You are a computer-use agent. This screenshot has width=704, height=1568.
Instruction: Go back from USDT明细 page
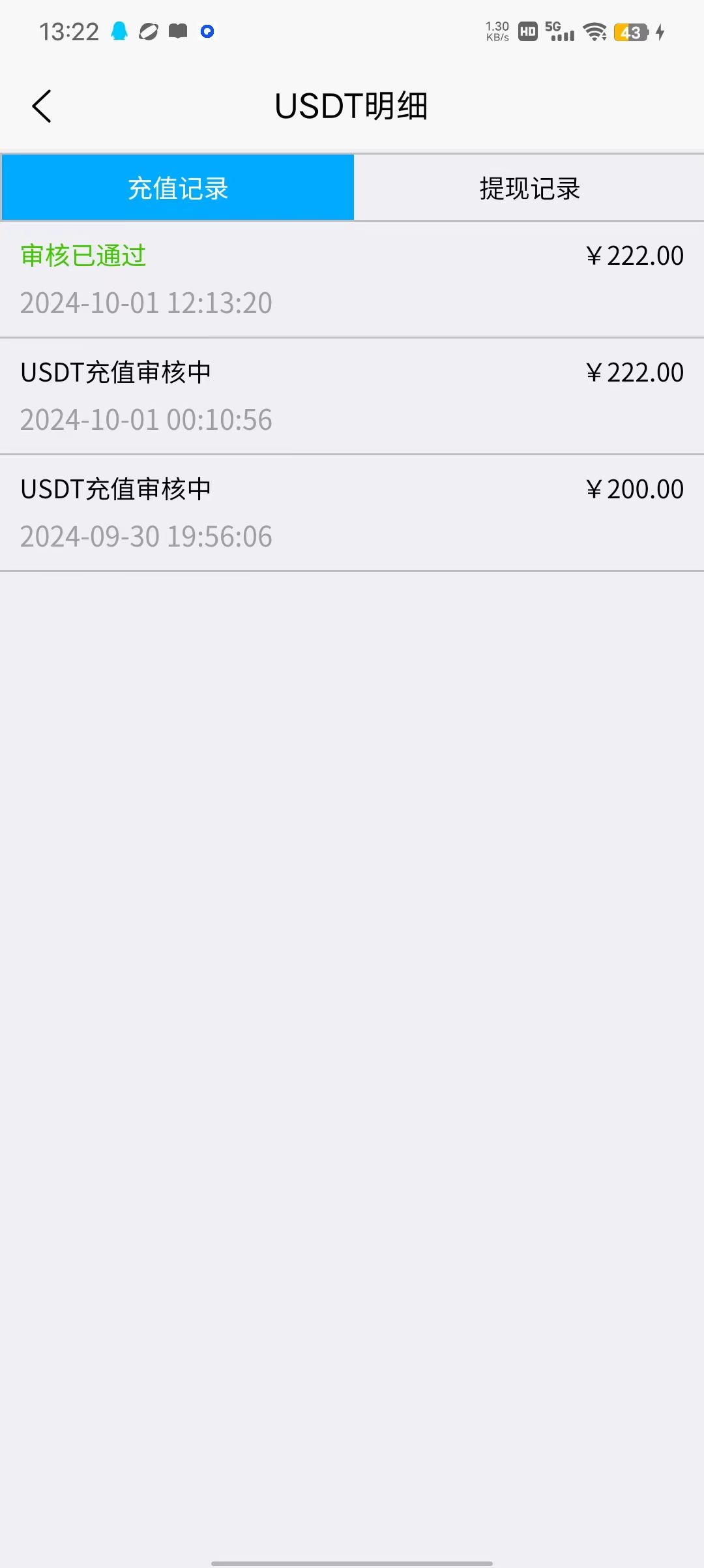tap(42, 106)
